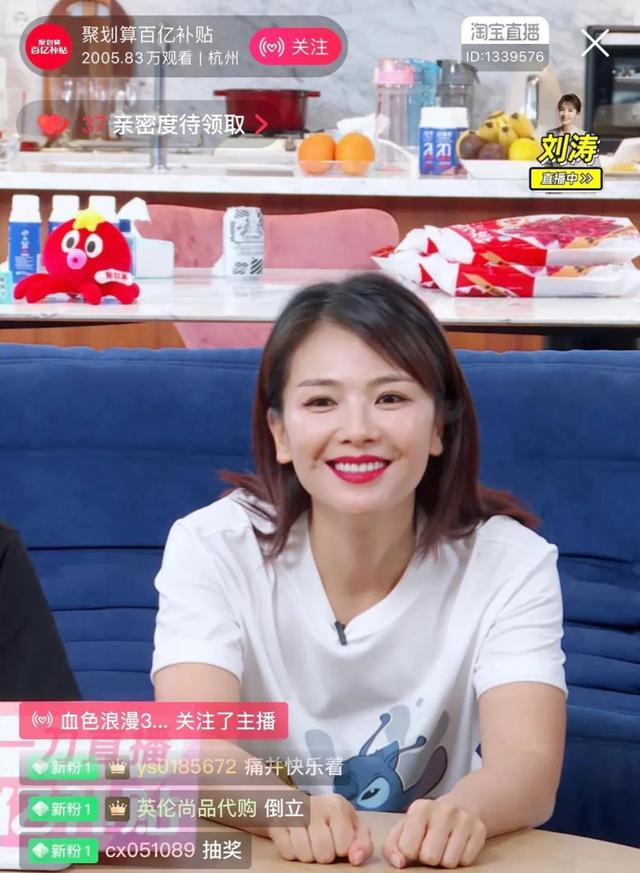Follow the host with the 关注 button
640x873 pixels.
tap(295, 46)
